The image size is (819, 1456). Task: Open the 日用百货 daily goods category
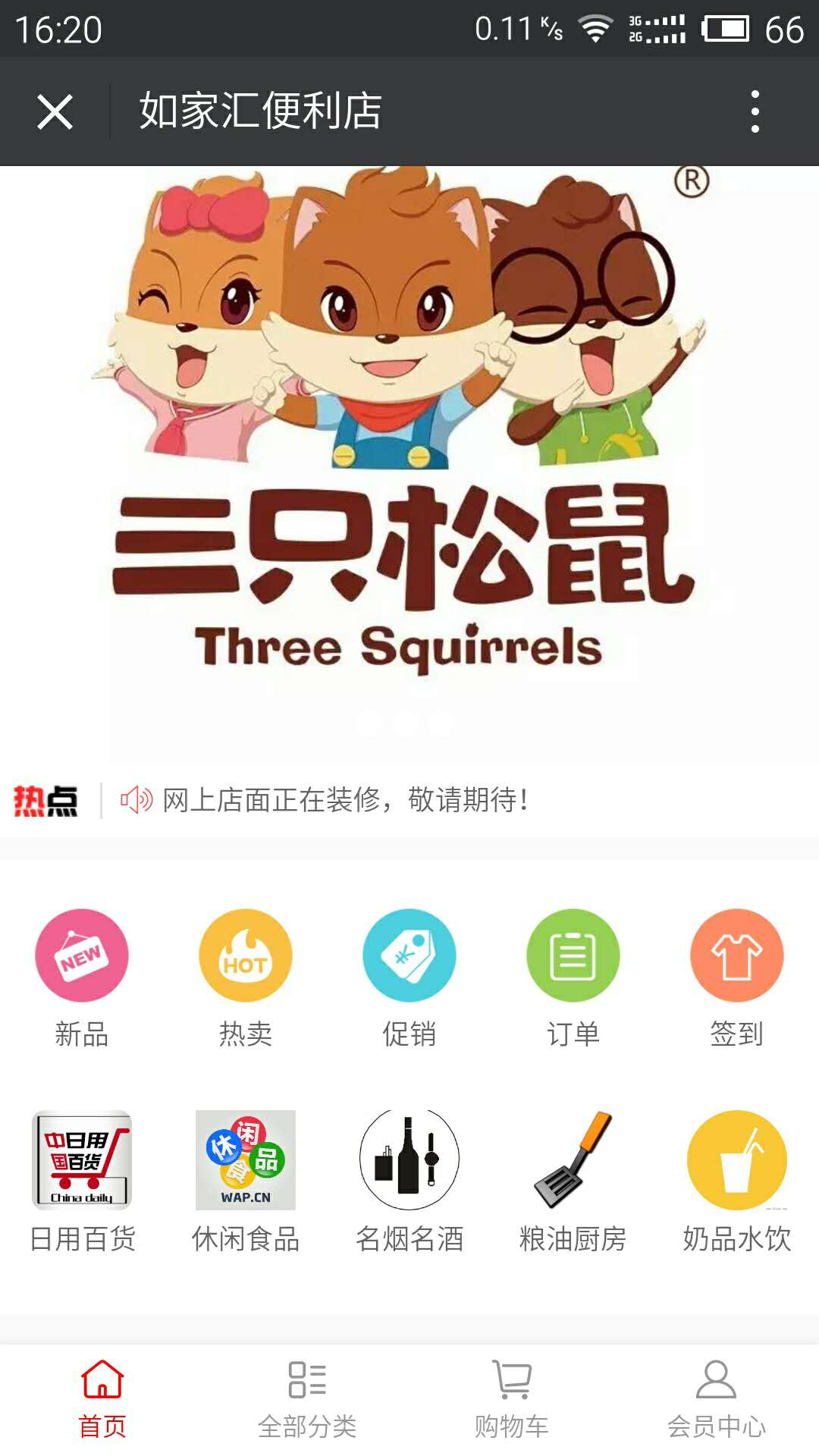tap(83, 1160)
